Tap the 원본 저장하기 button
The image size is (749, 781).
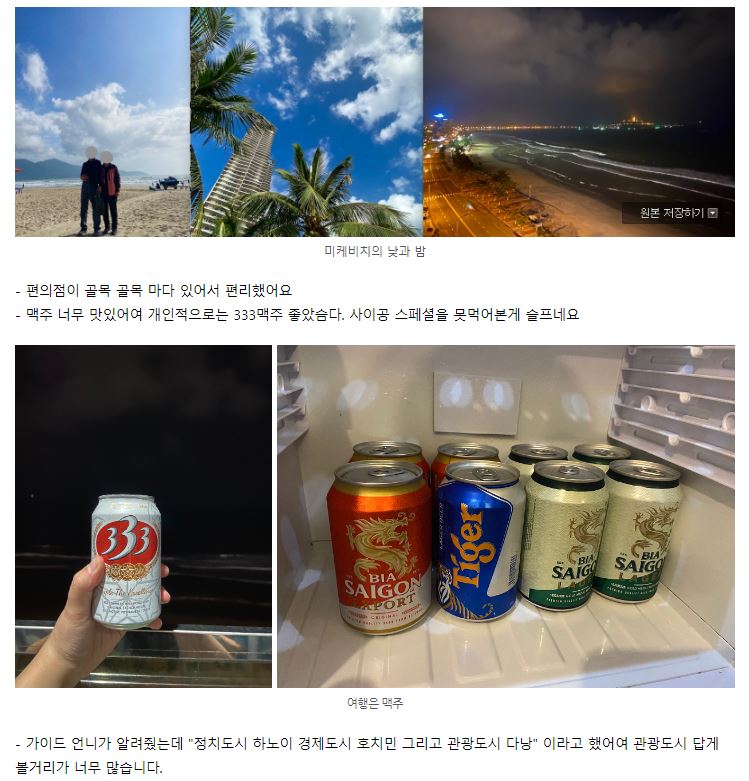pos(677,213)
